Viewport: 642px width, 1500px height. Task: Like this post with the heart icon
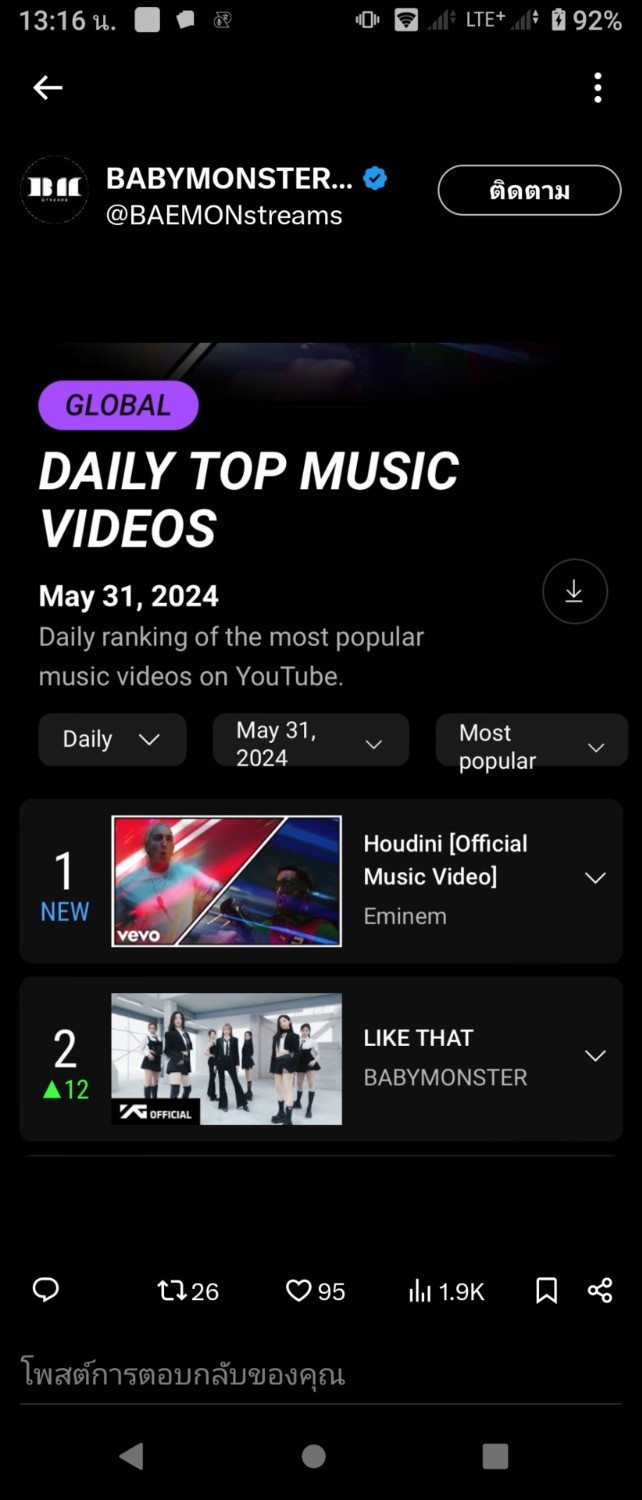point(314,1291)
